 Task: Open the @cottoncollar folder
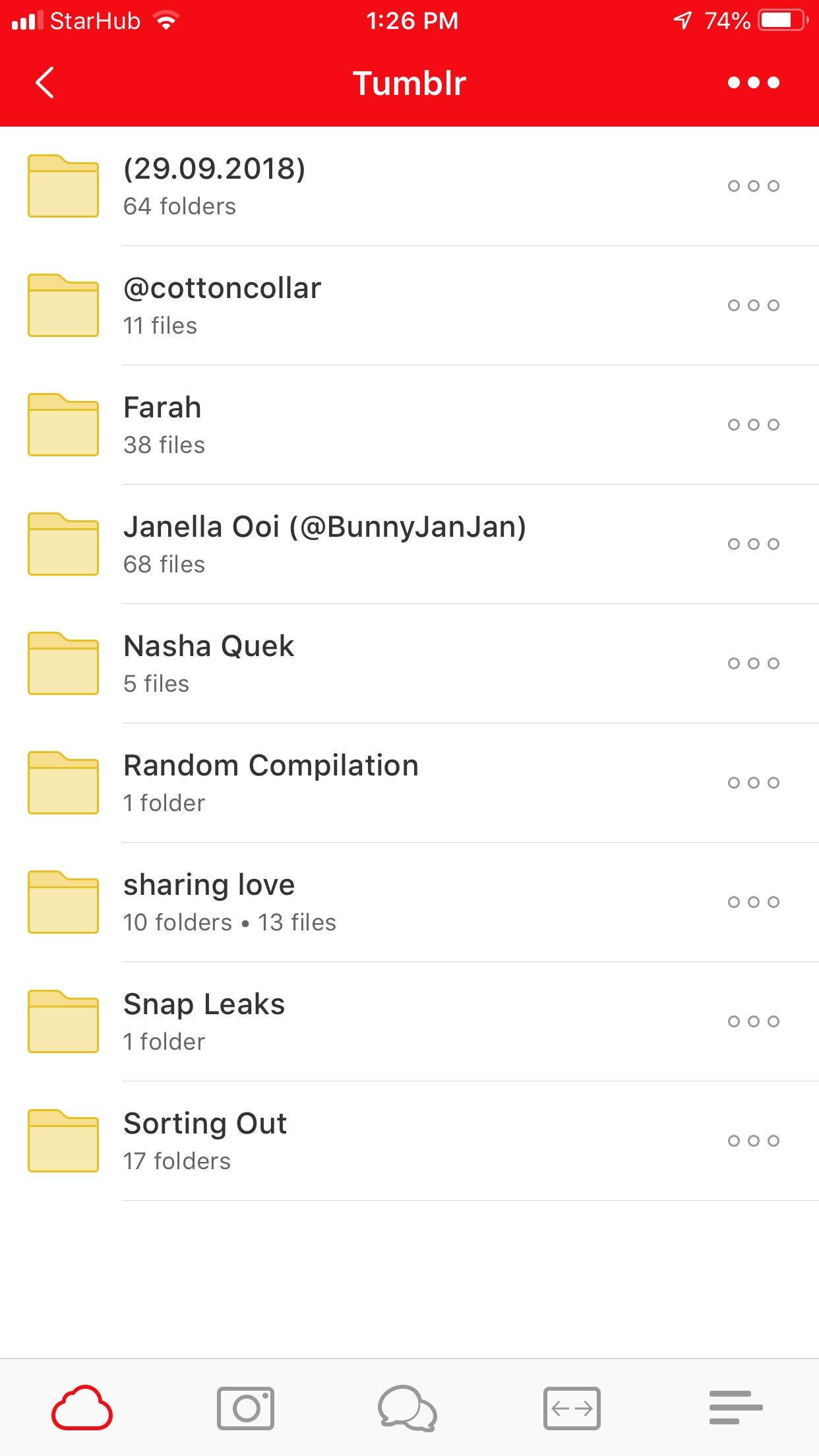coord(222,305)
